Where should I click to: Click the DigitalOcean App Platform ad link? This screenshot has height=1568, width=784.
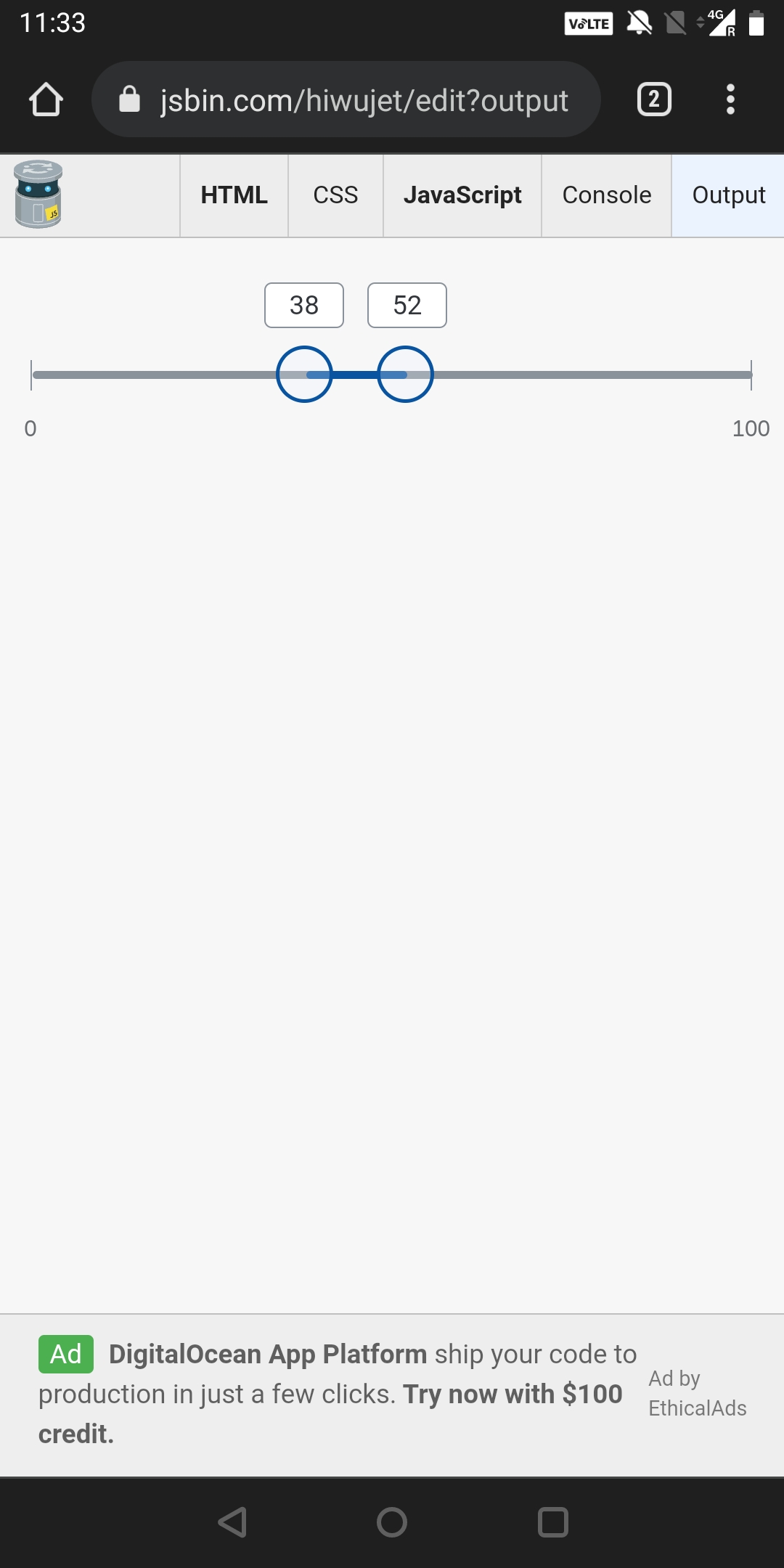coord(267,1353)
